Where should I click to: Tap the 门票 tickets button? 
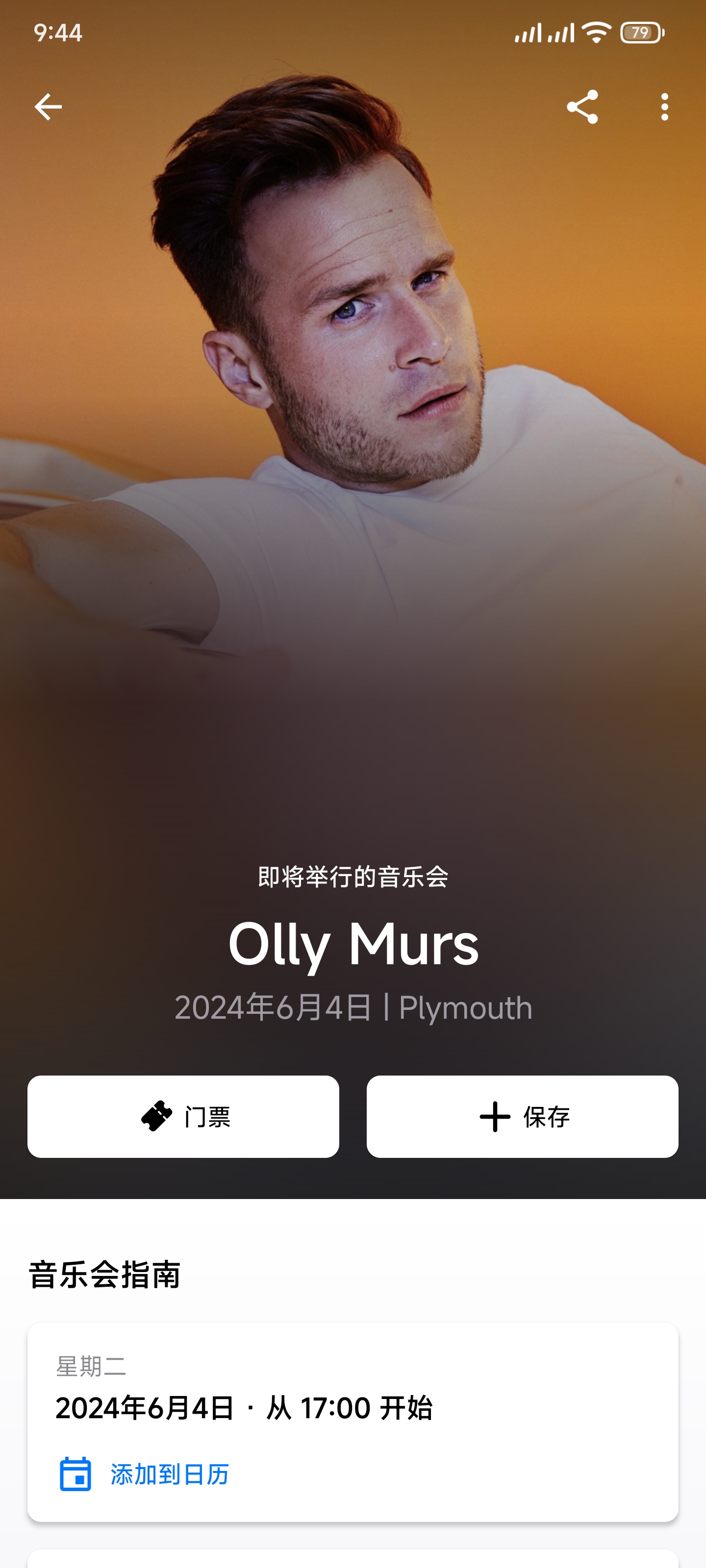183,1116
